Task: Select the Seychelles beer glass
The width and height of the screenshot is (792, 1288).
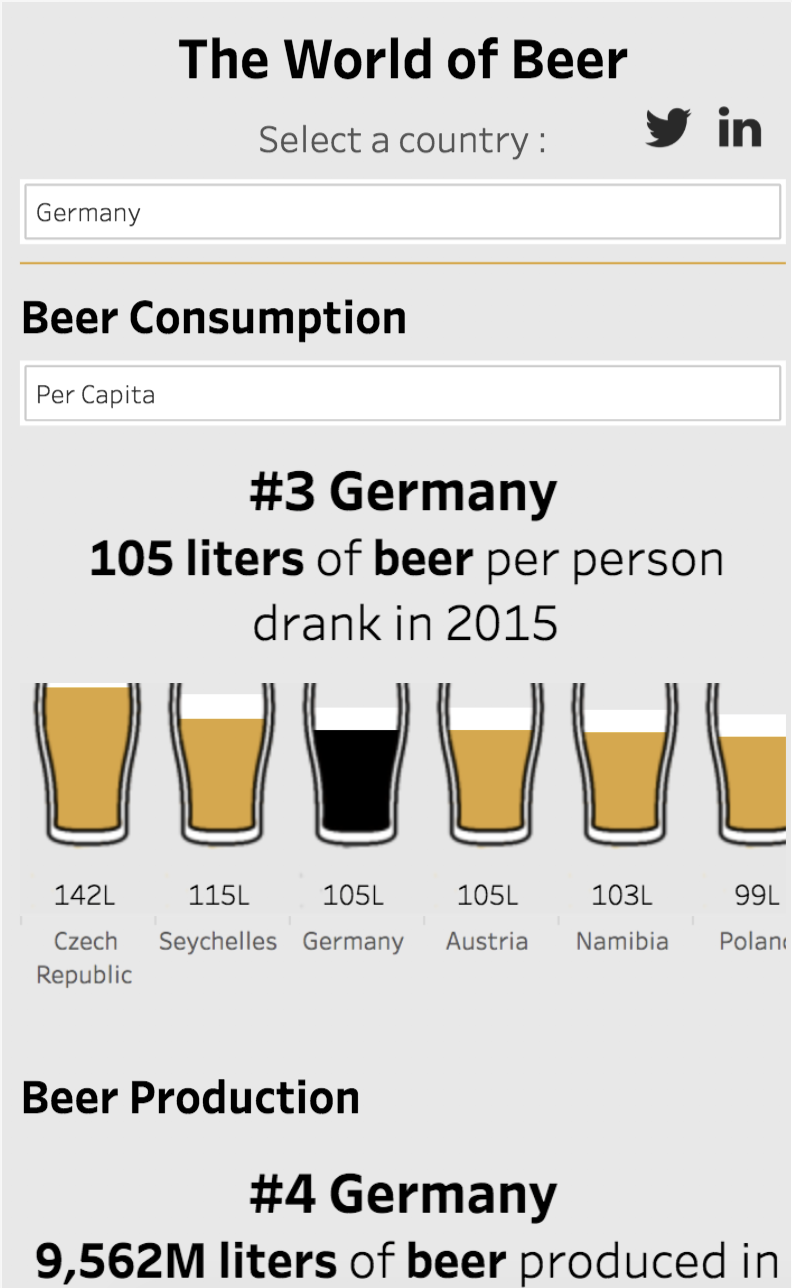Action: click(220, 764)
